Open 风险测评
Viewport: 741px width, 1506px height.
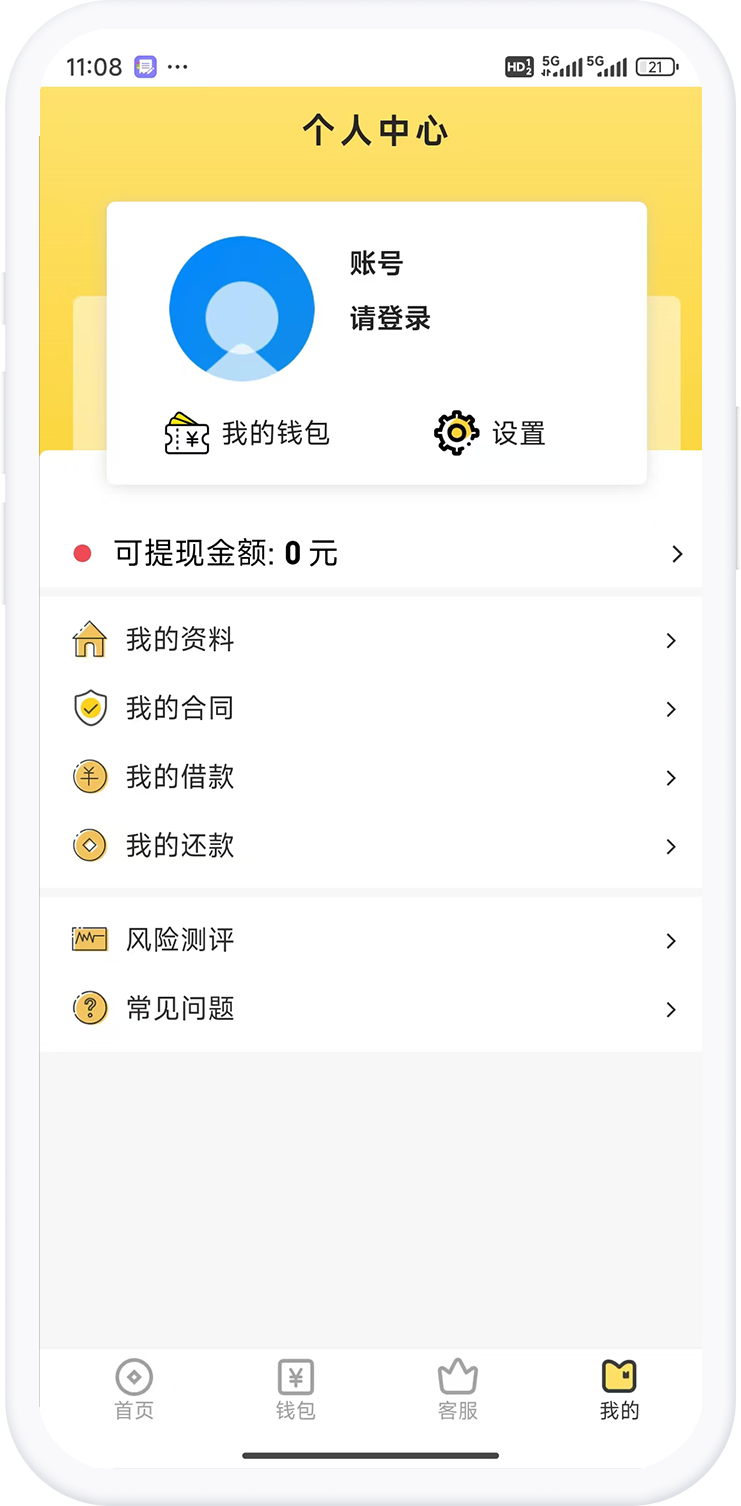point(371,940)
